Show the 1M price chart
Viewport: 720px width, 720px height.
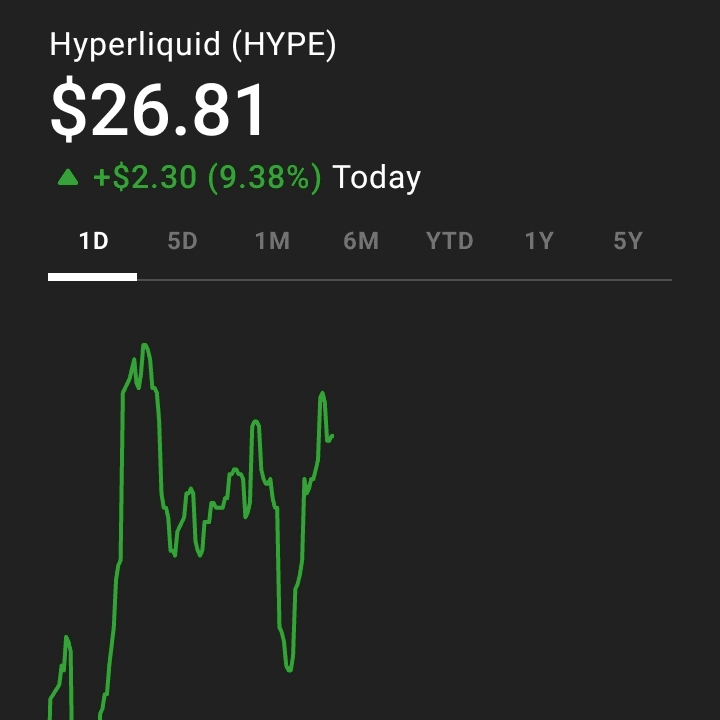click(271, 241)
